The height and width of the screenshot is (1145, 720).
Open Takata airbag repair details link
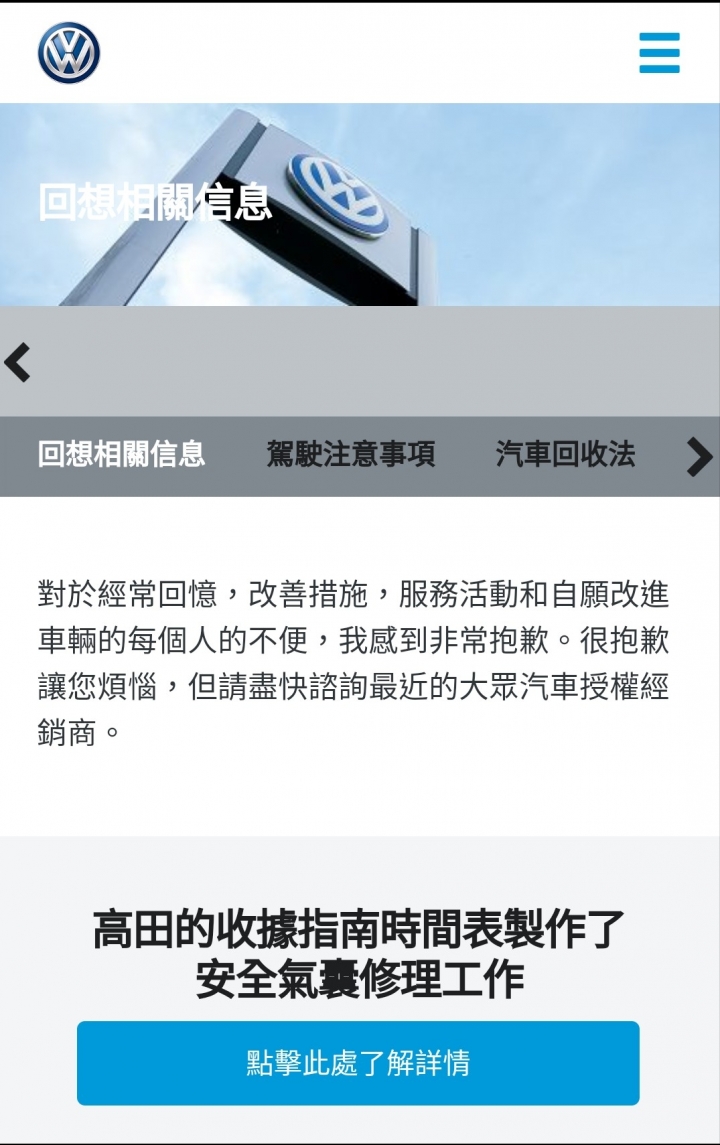[360, 1063]
